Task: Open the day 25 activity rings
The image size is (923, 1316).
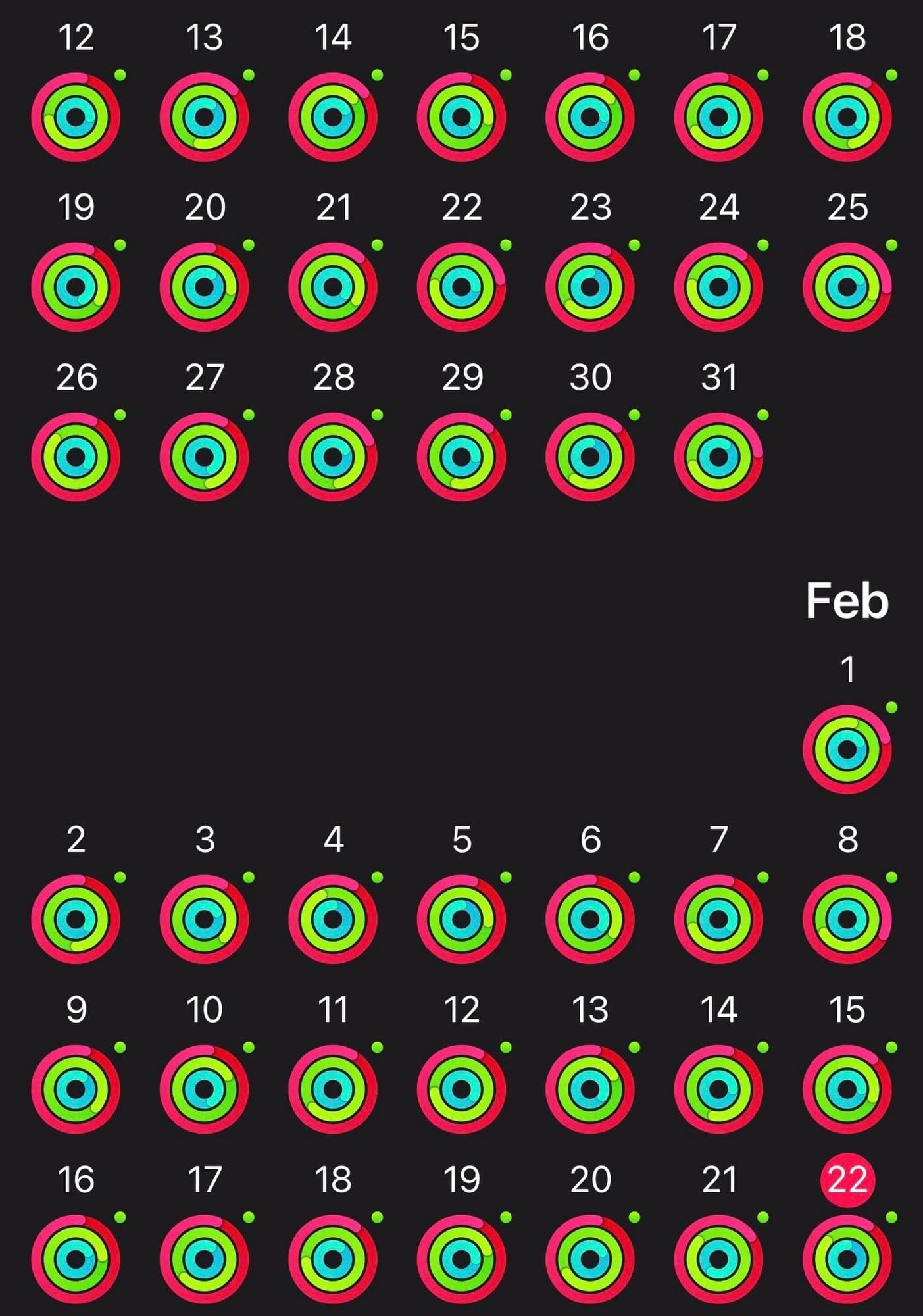Action: click(847, 287)
